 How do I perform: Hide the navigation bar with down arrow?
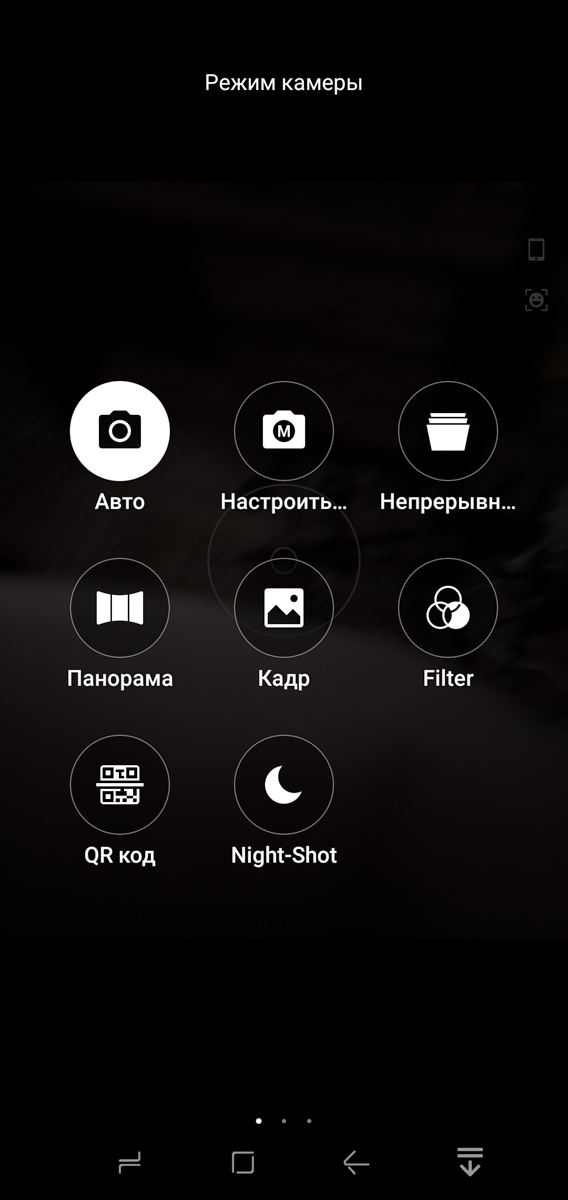click(x=470, y=1162)
